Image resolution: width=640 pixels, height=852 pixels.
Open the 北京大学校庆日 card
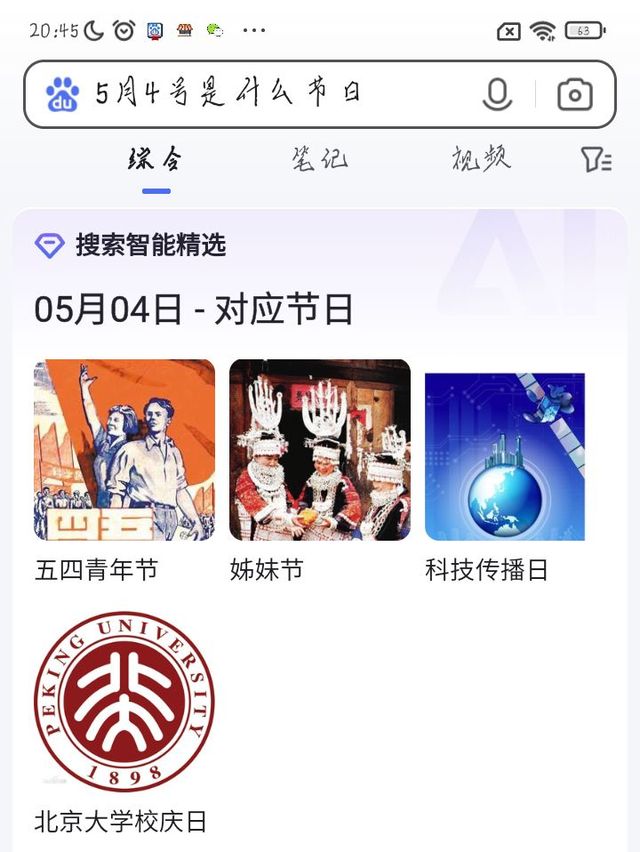click(124, 723)
